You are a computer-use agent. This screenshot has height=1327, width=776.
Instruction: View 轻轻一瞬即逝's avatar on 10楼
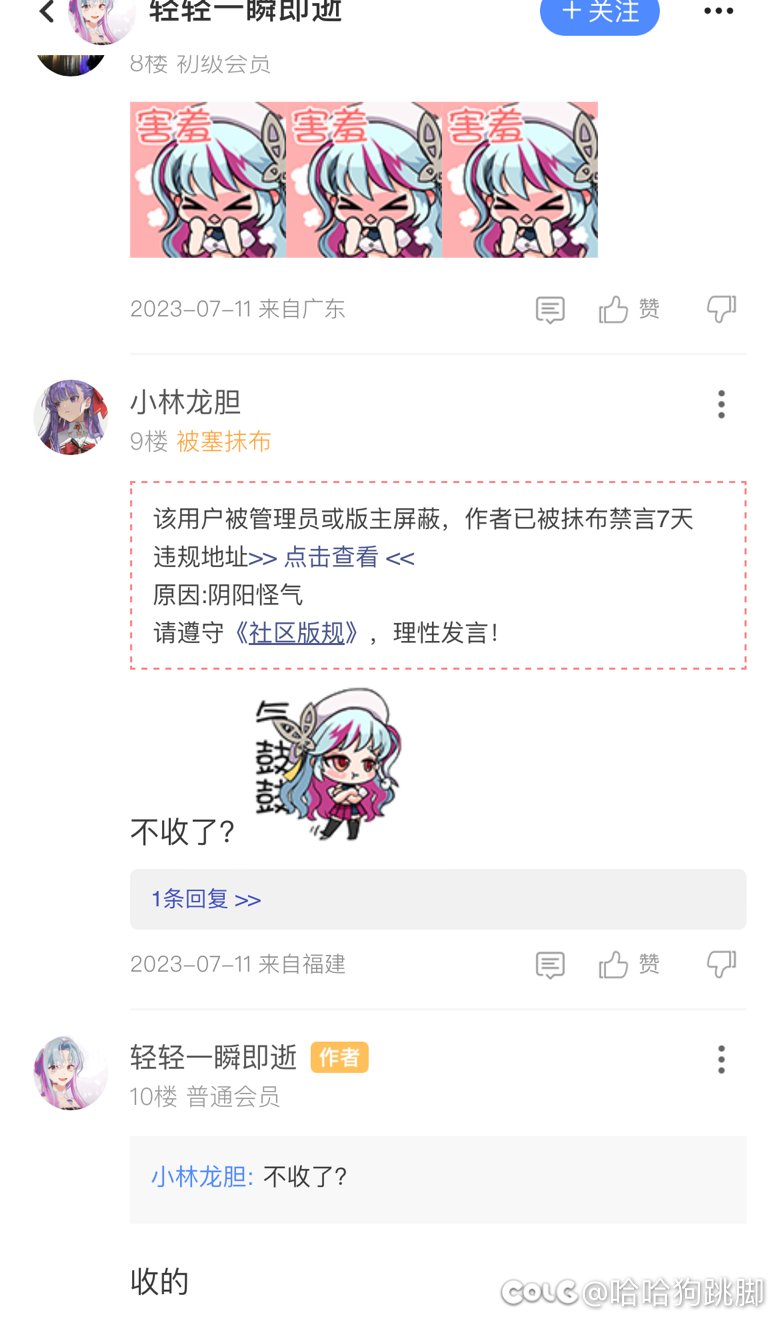pyautogui.click(x=71, y=1073)
